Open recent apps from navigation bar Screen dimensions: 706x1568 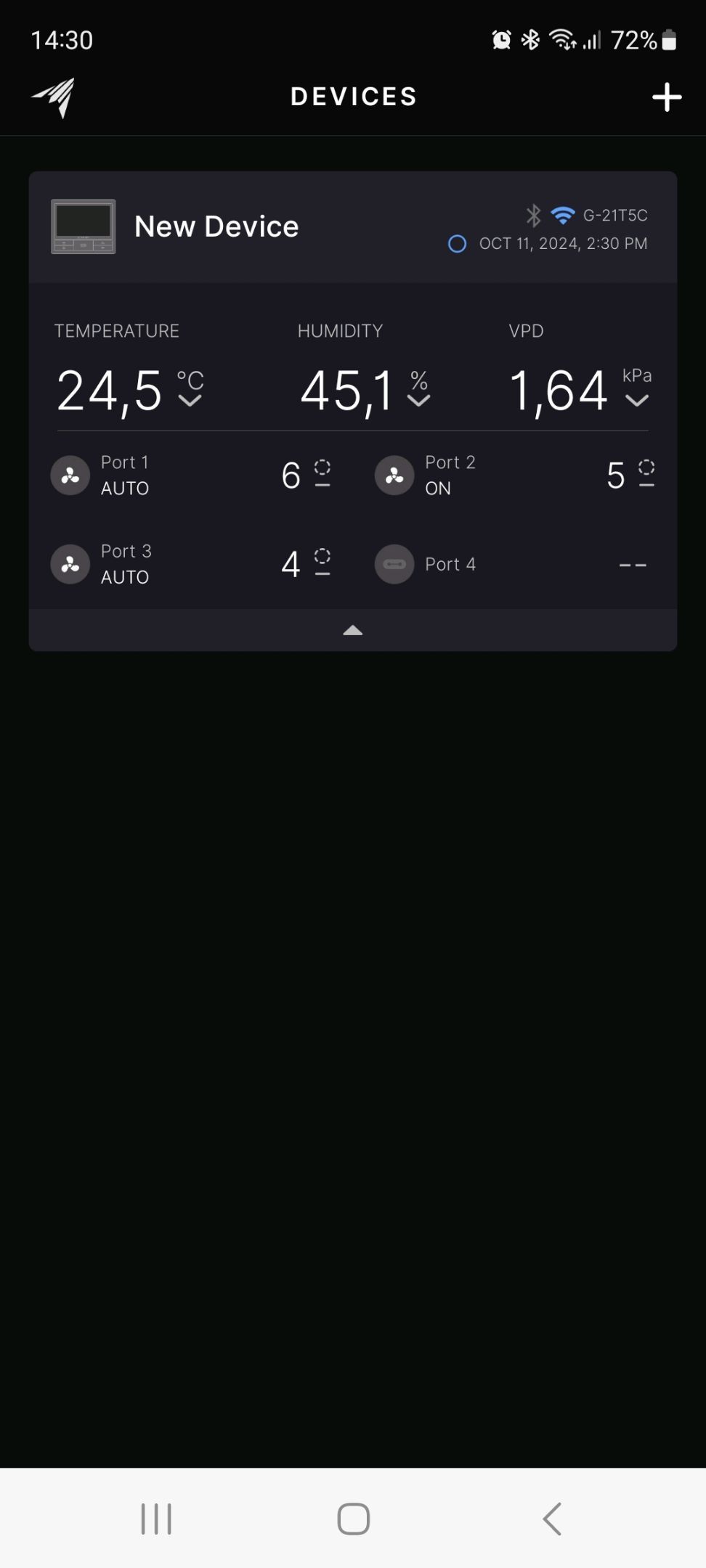(156, 1518)
